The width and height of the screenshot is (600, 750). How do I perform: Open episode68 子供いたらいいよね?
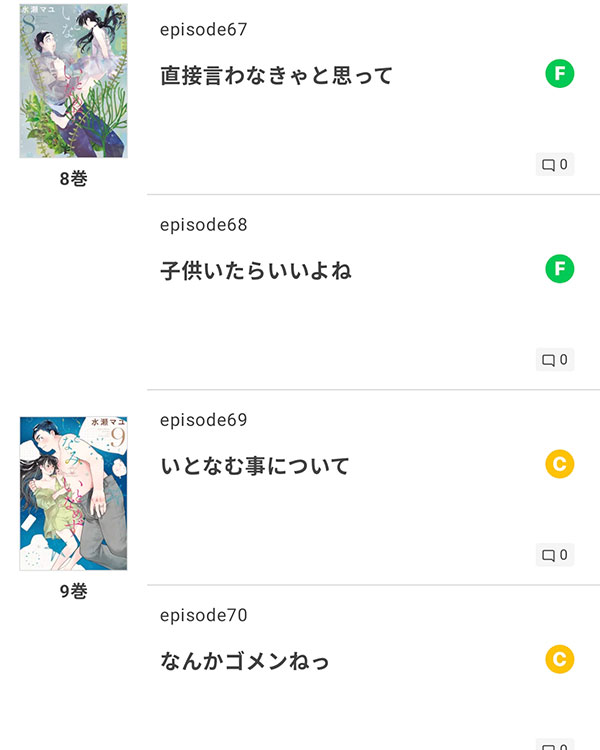point(256,271)
